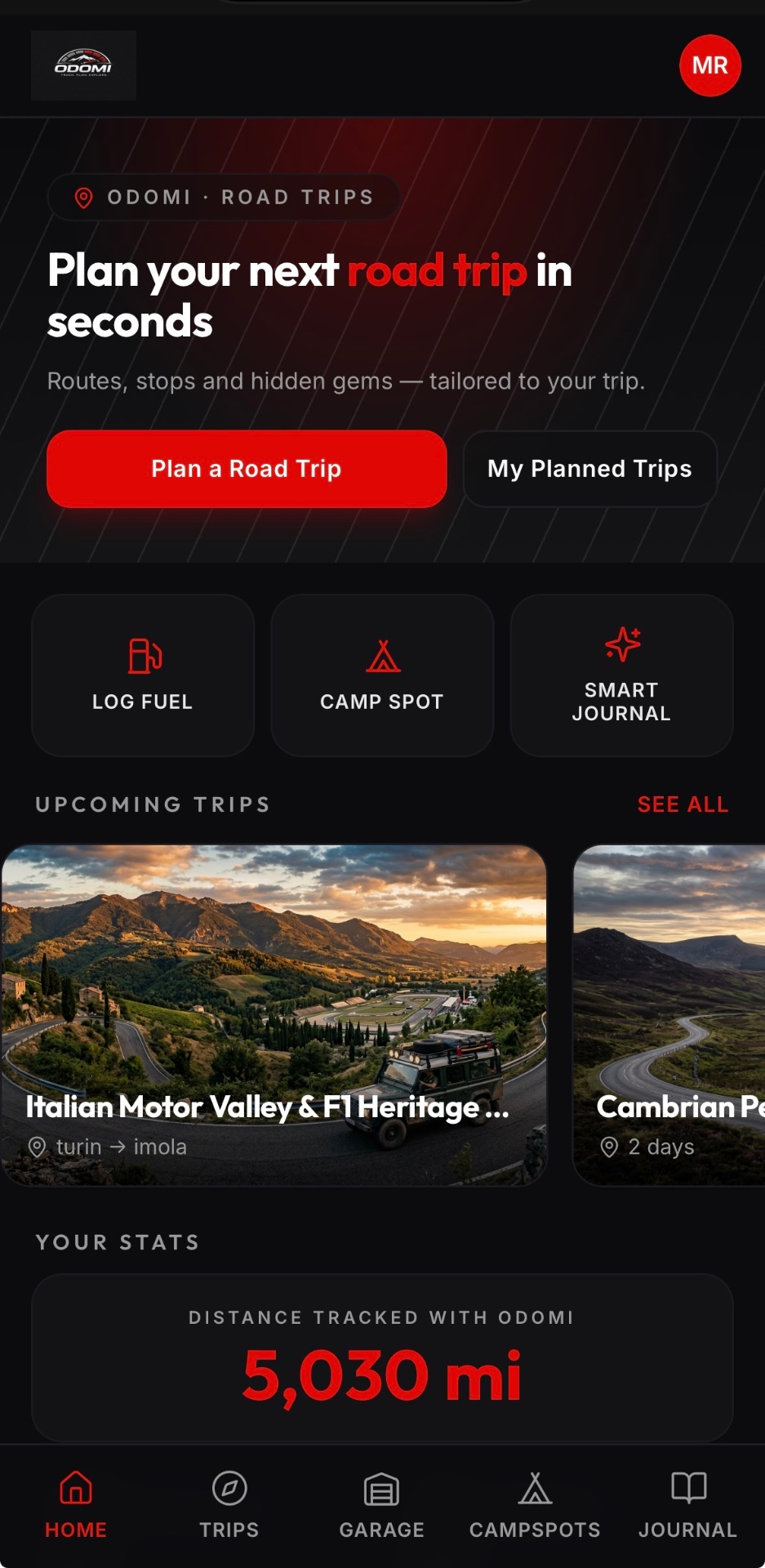Open the MR profile avatar
The height and width of the screenshot is (1568, 765).
coord(709,65)
